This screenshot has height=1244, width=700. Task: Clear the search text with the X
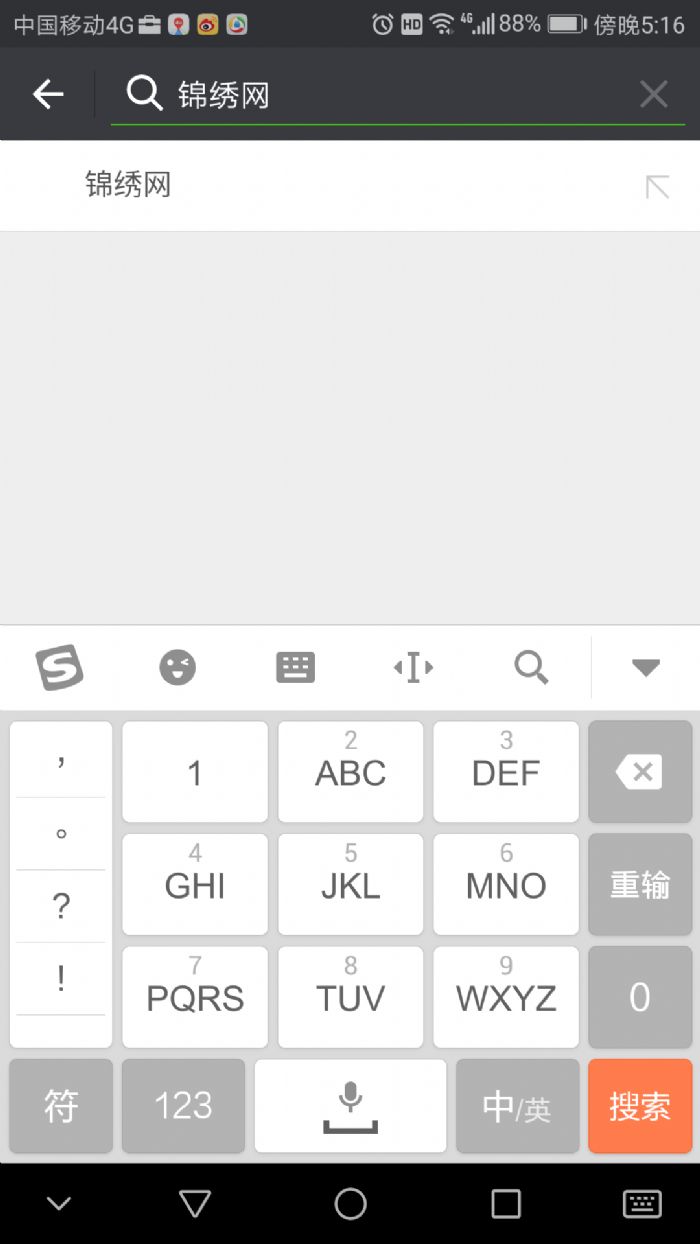click(x=653, y=94)
